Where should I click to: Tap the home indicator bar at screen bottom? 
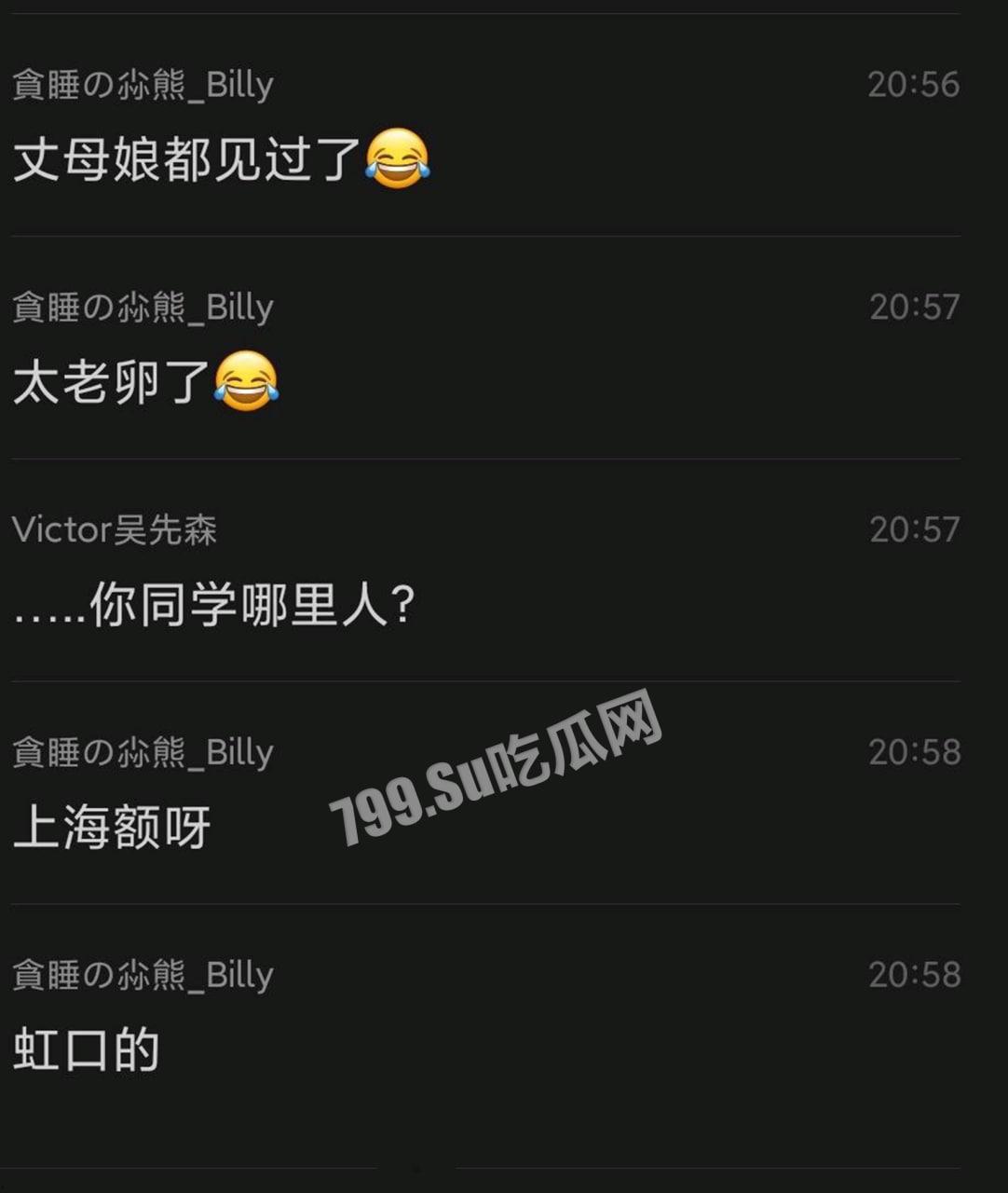[x=504, y=1167]
